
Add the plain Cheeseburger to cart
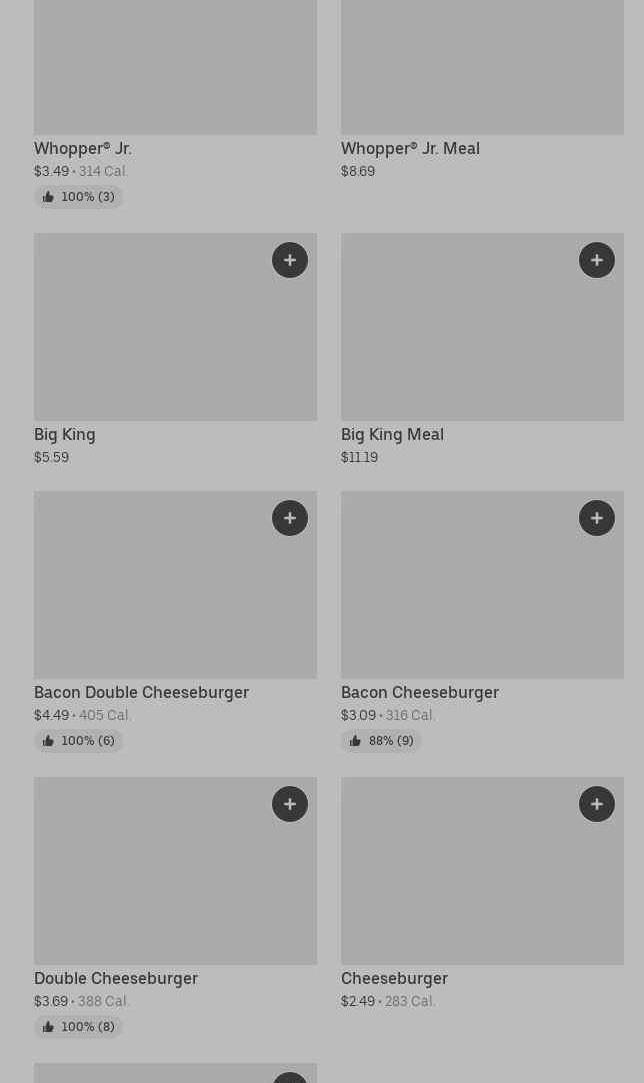click(597, 804)
